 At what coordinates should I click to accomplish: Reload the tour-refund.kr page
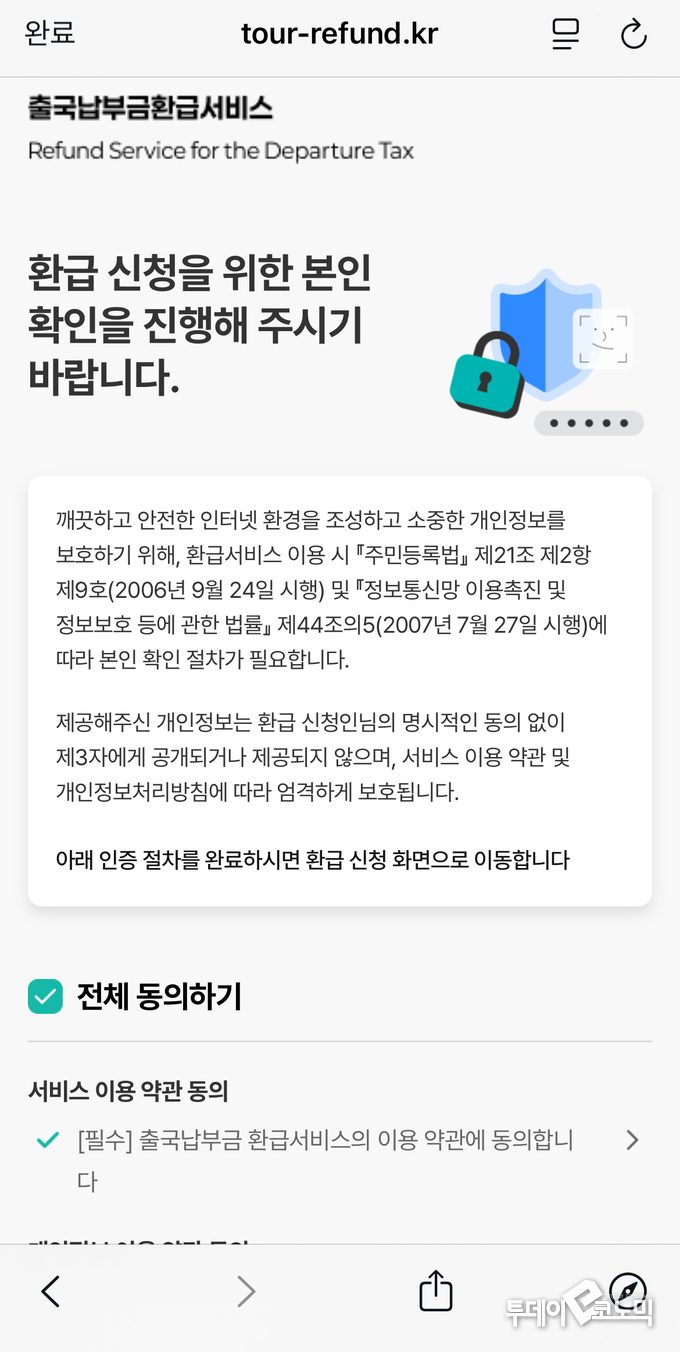coord(634,34)
